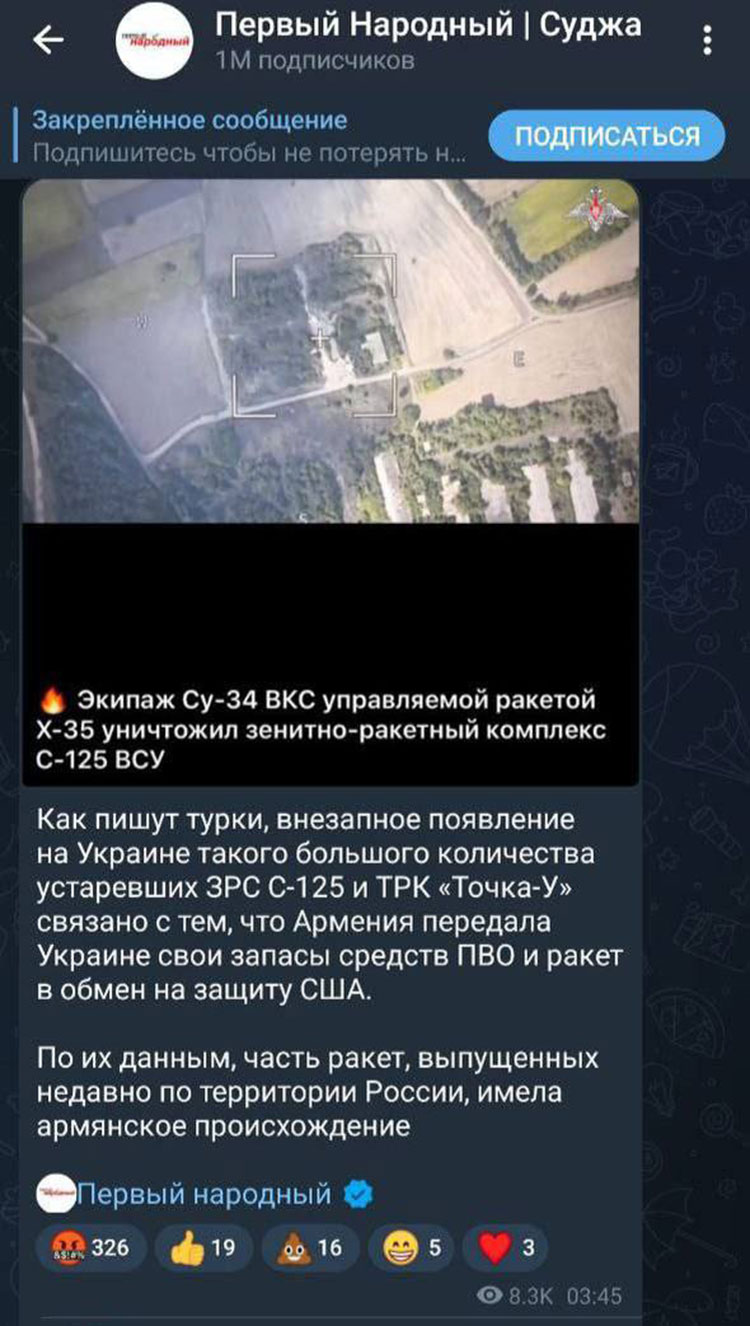Image resolution: width=750 pixels, height=1326 pixels.
Task: React with the grinning face emoji
Action: tap(410, 1248)
